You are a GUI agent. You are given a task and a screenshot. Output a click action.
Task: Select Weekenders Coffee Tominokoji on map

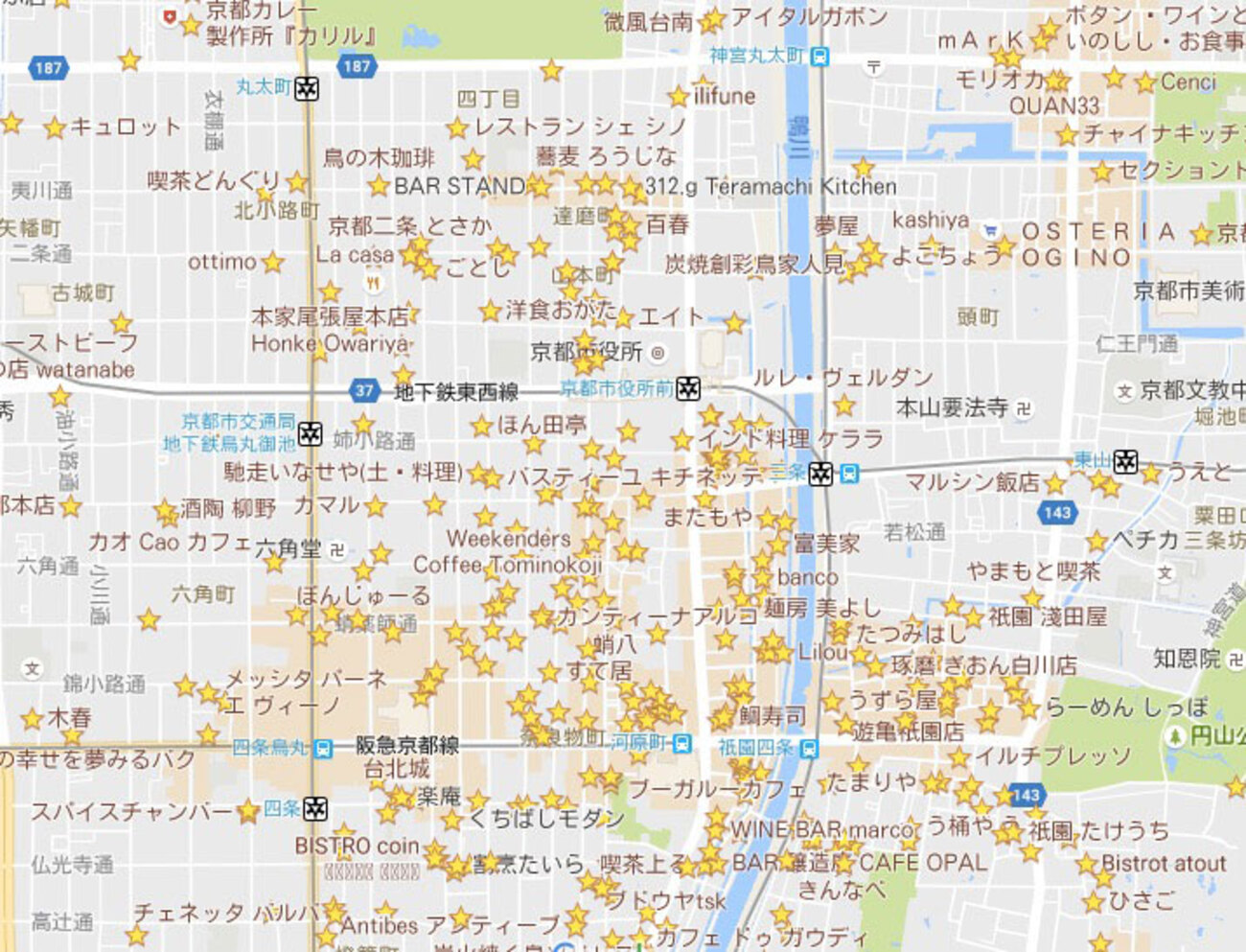click(x=508, y=551)
